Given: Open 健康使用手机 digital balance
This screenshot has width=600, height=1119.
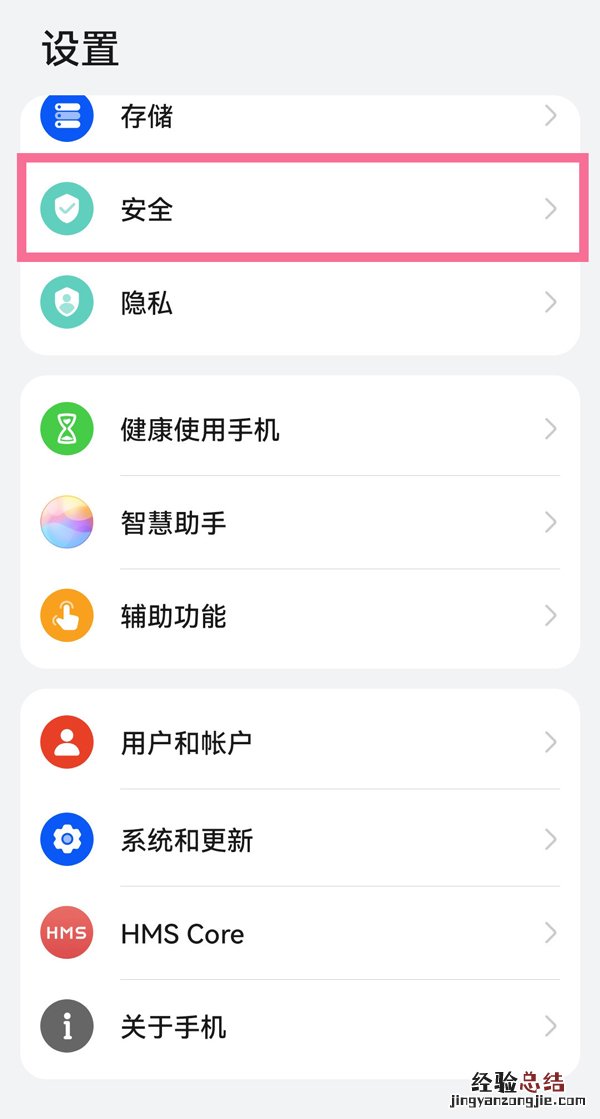Looking at the screenshot, I should tap(300, 430).
